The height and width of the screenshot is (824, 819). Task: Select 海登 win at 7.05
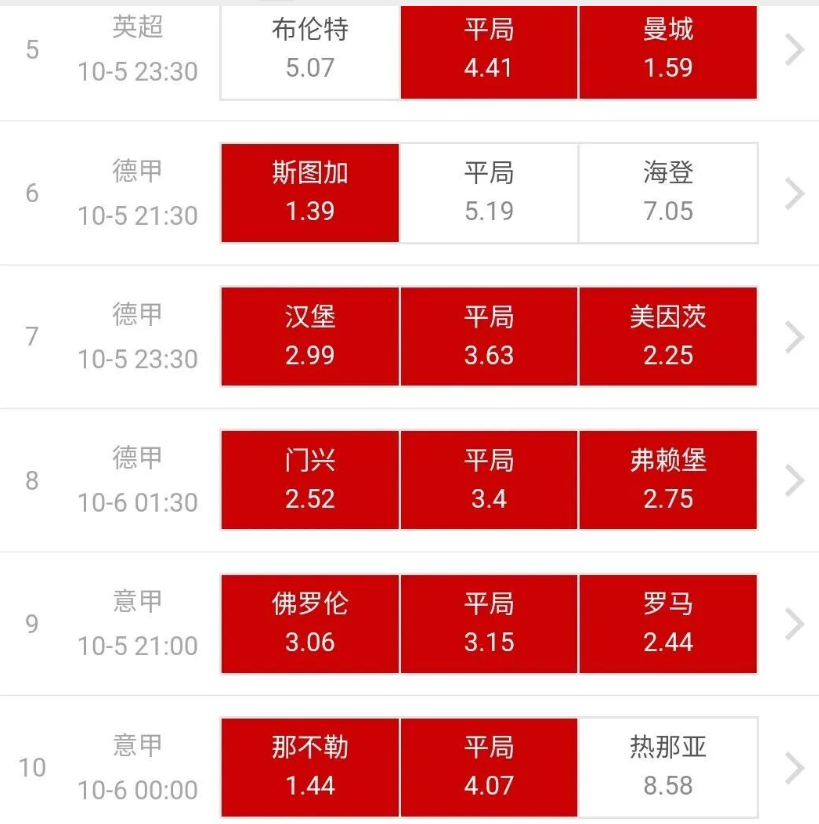click(x=668, y=193)
